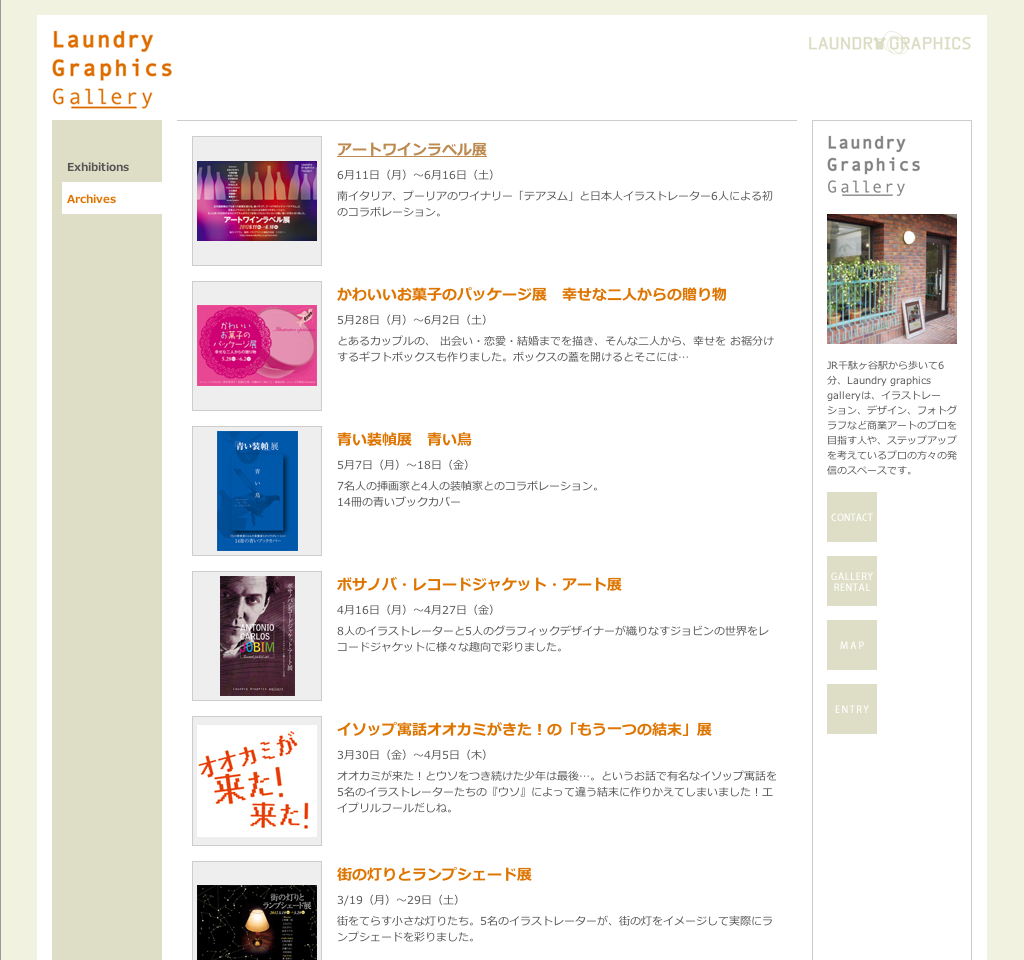Tap the wine label exhibition thumbnail

pos(257,201)
